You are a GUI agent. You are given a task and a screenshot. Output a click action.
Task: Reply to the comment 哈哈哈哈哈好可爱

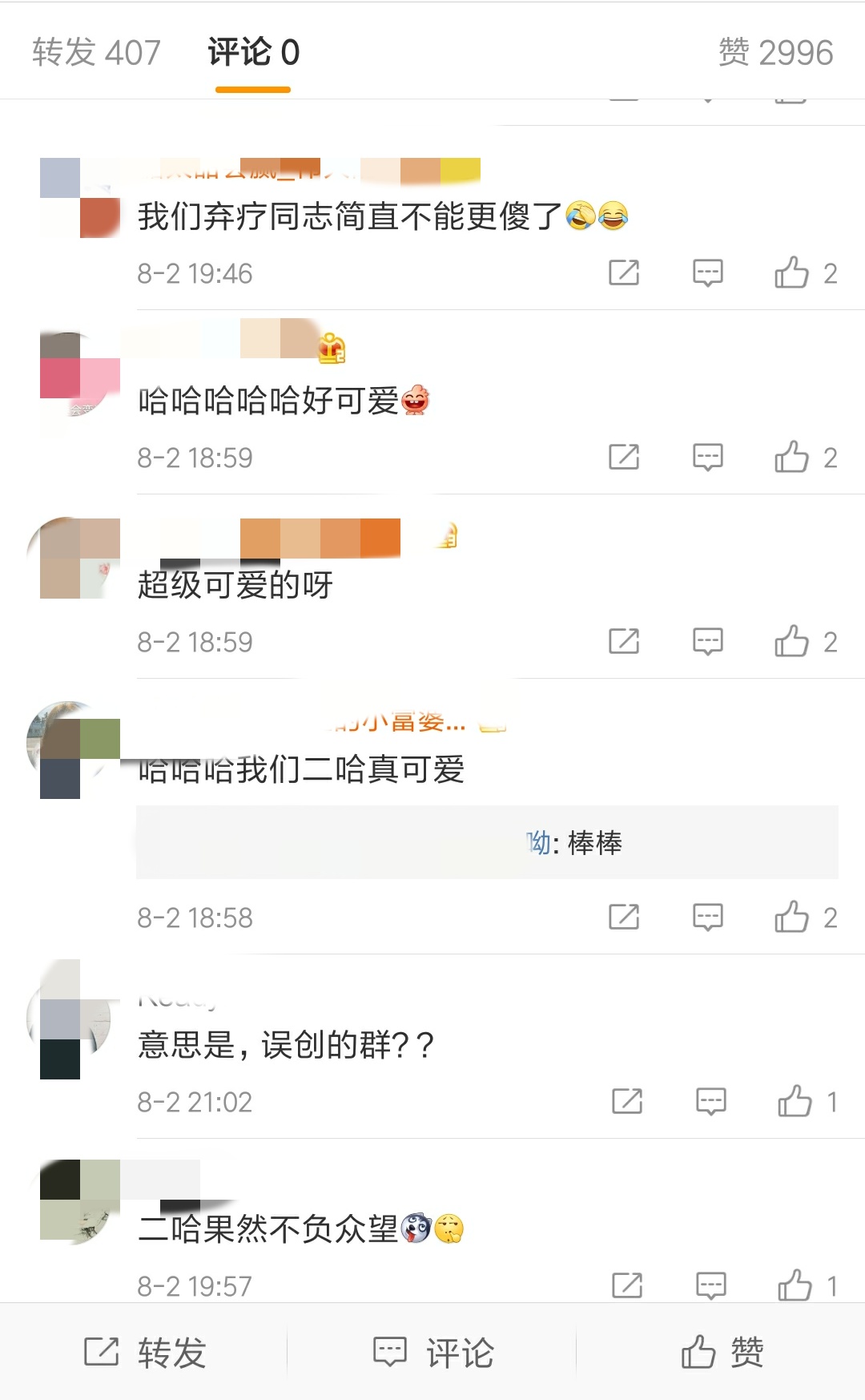coord(707,458)
